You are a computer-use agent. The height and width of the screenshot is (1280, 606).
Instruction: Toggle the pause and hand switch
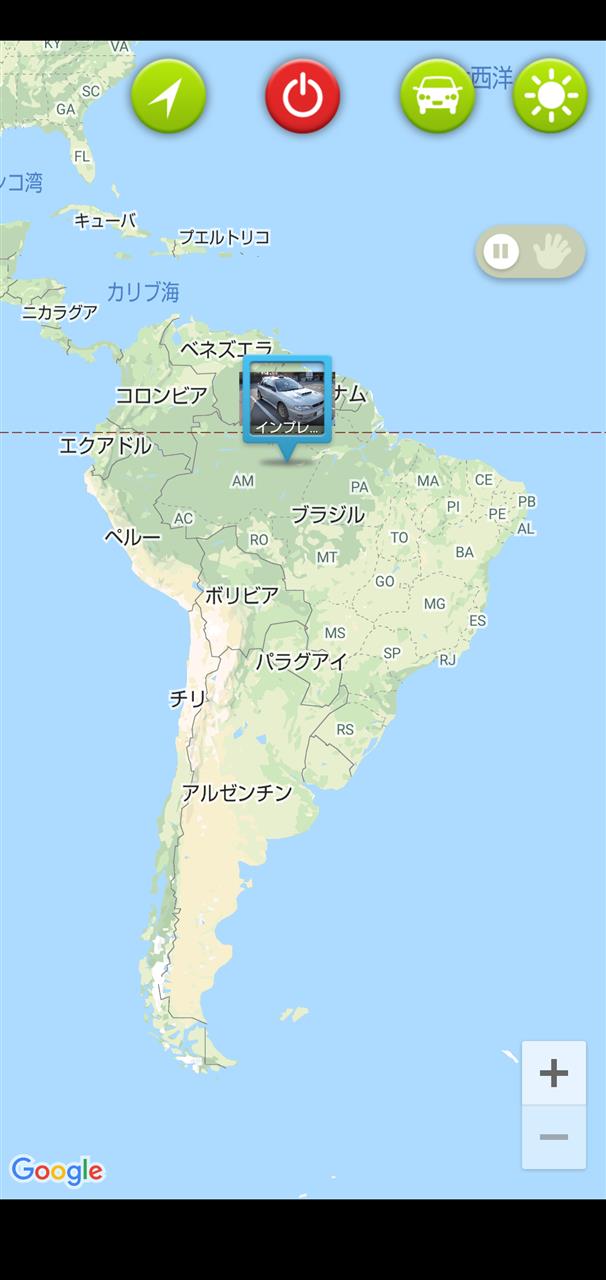pyautogui.click(x=530, y=252)
